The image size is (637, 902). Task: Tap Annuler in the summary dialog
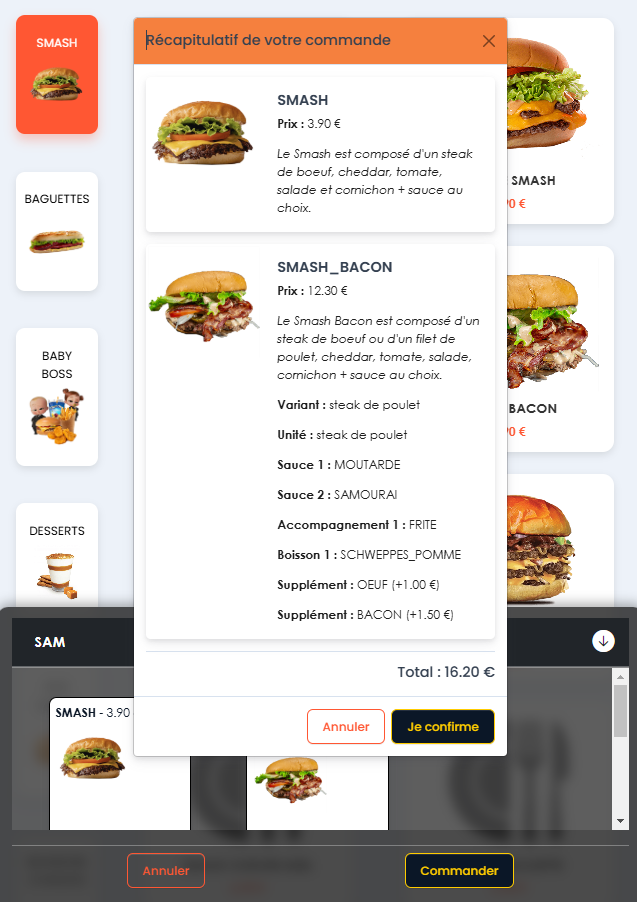(x=345, y=727)
